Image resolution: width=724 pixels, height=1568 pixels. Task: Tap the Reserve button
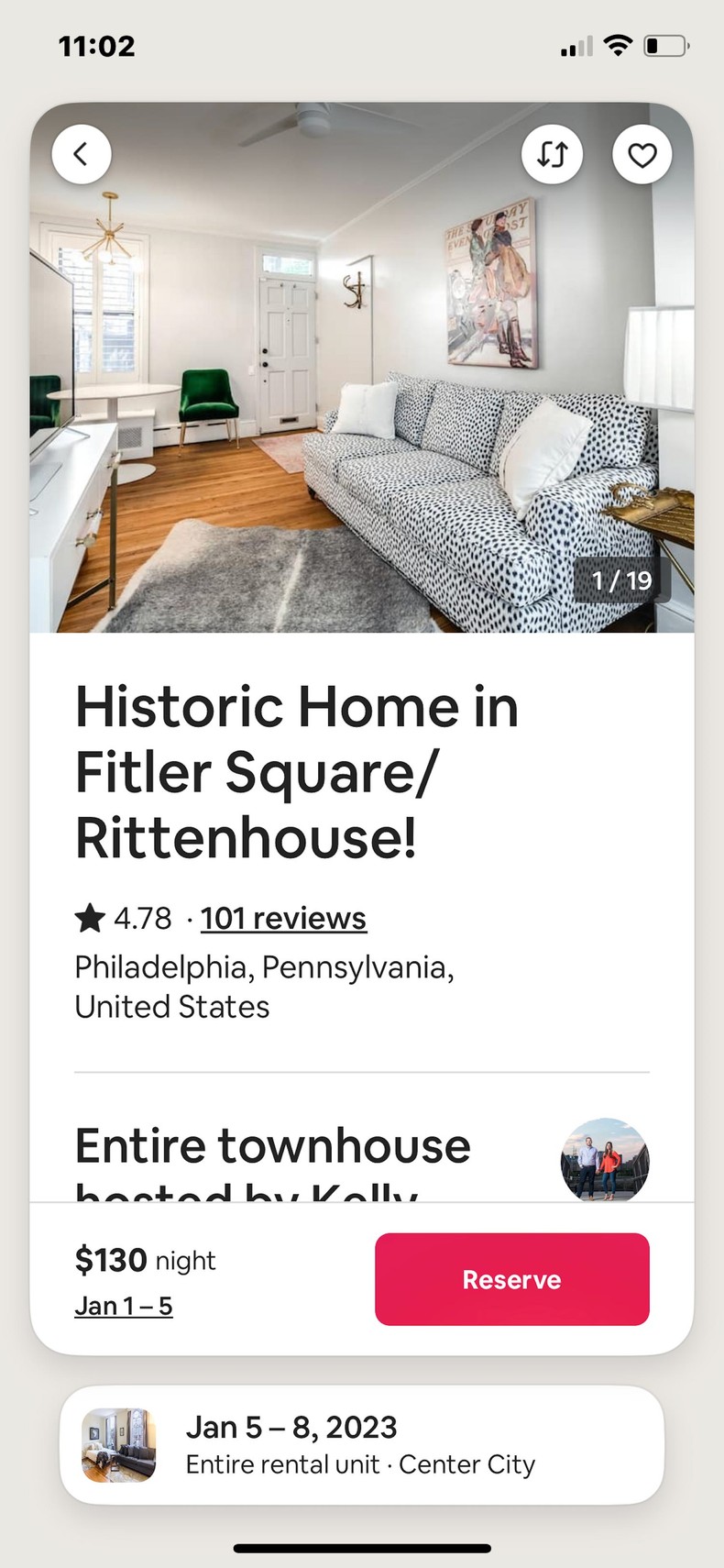tap(511, 1278)
